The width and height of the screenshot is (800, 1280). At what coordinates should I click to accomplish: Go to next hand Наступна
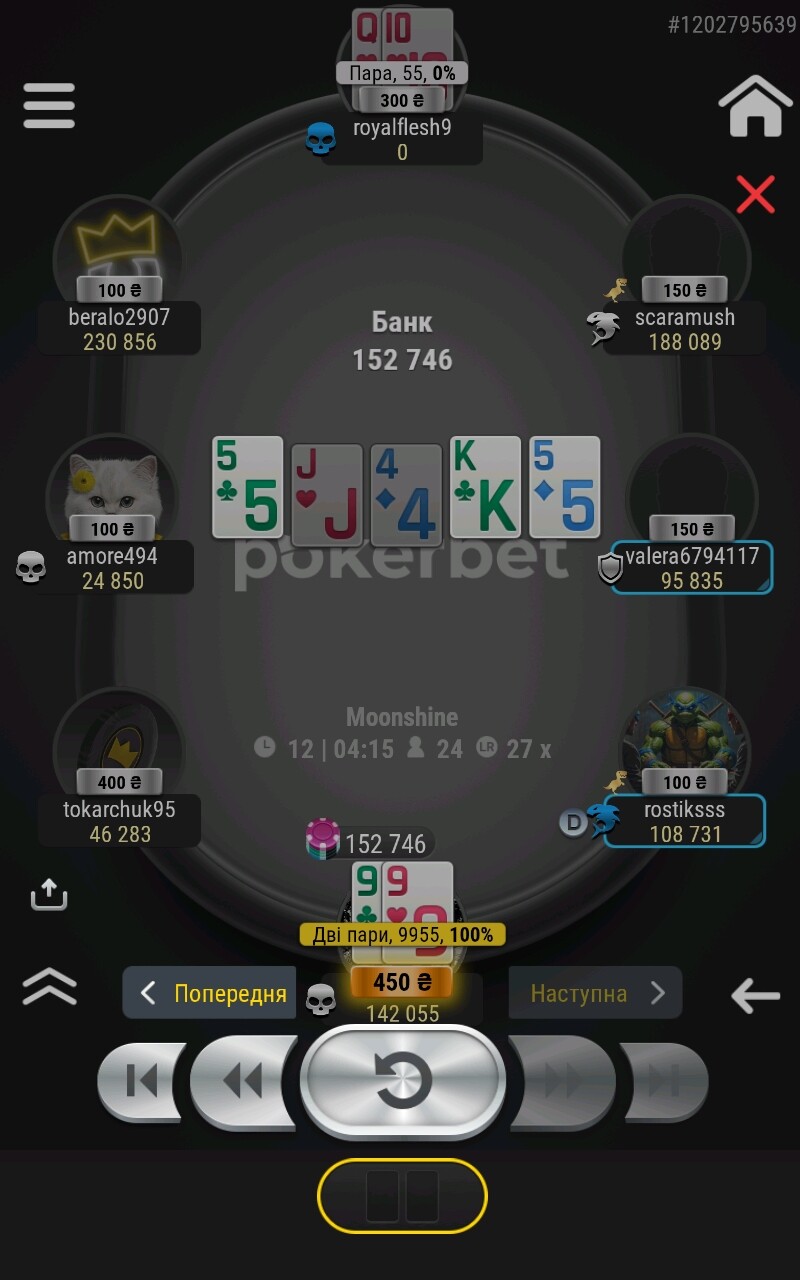[595, 993]
